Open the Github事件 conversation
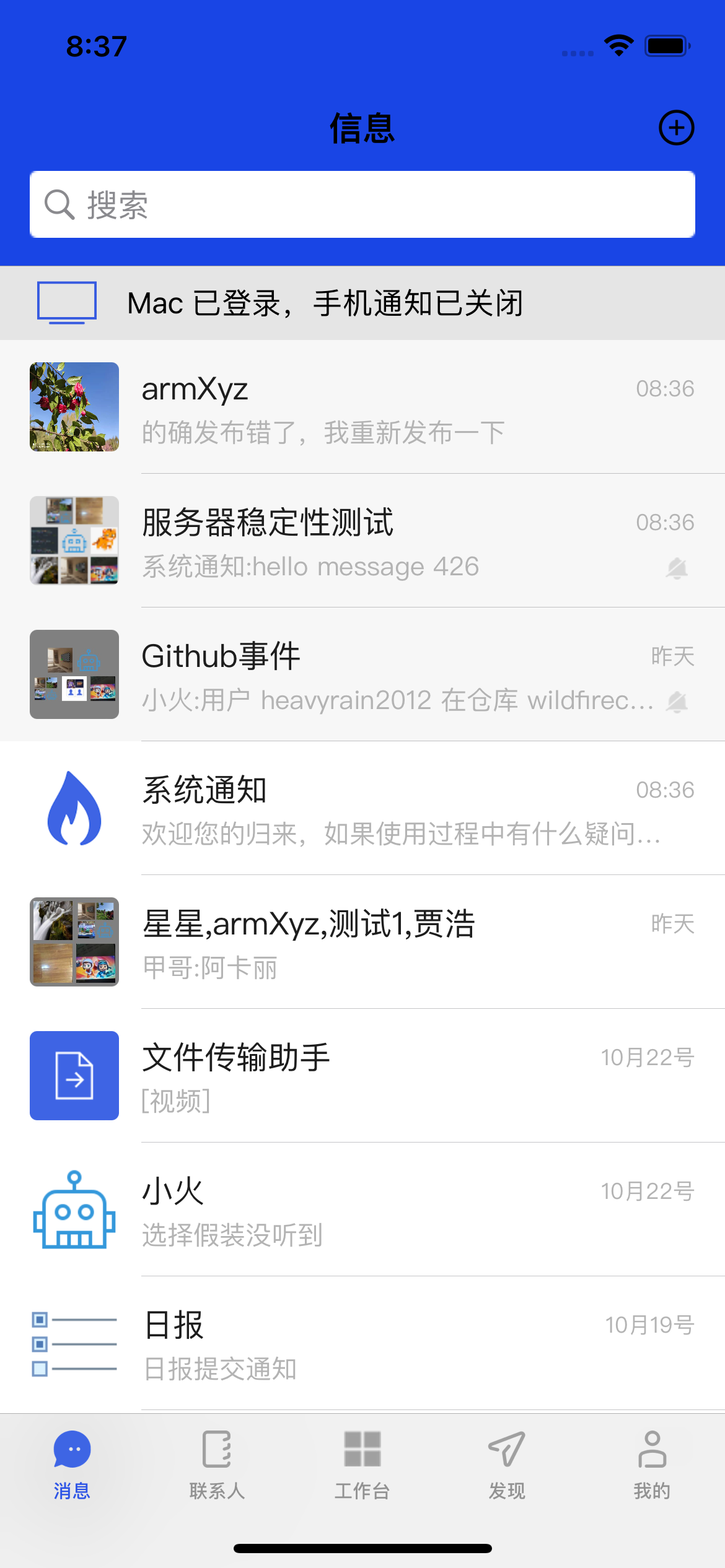Screen dimensions: 725x1568 [x=362, y=675]
